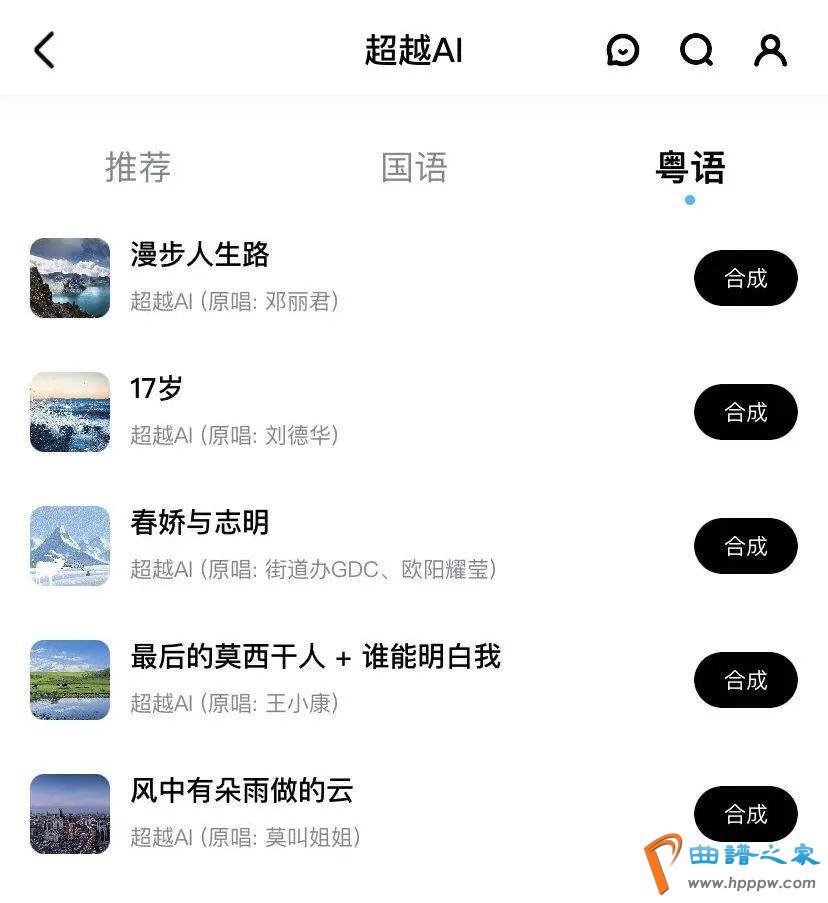Screen dimensions: 828x903
Task: Synthesize the song 春娇与志明
Action: tap(745, 546)
